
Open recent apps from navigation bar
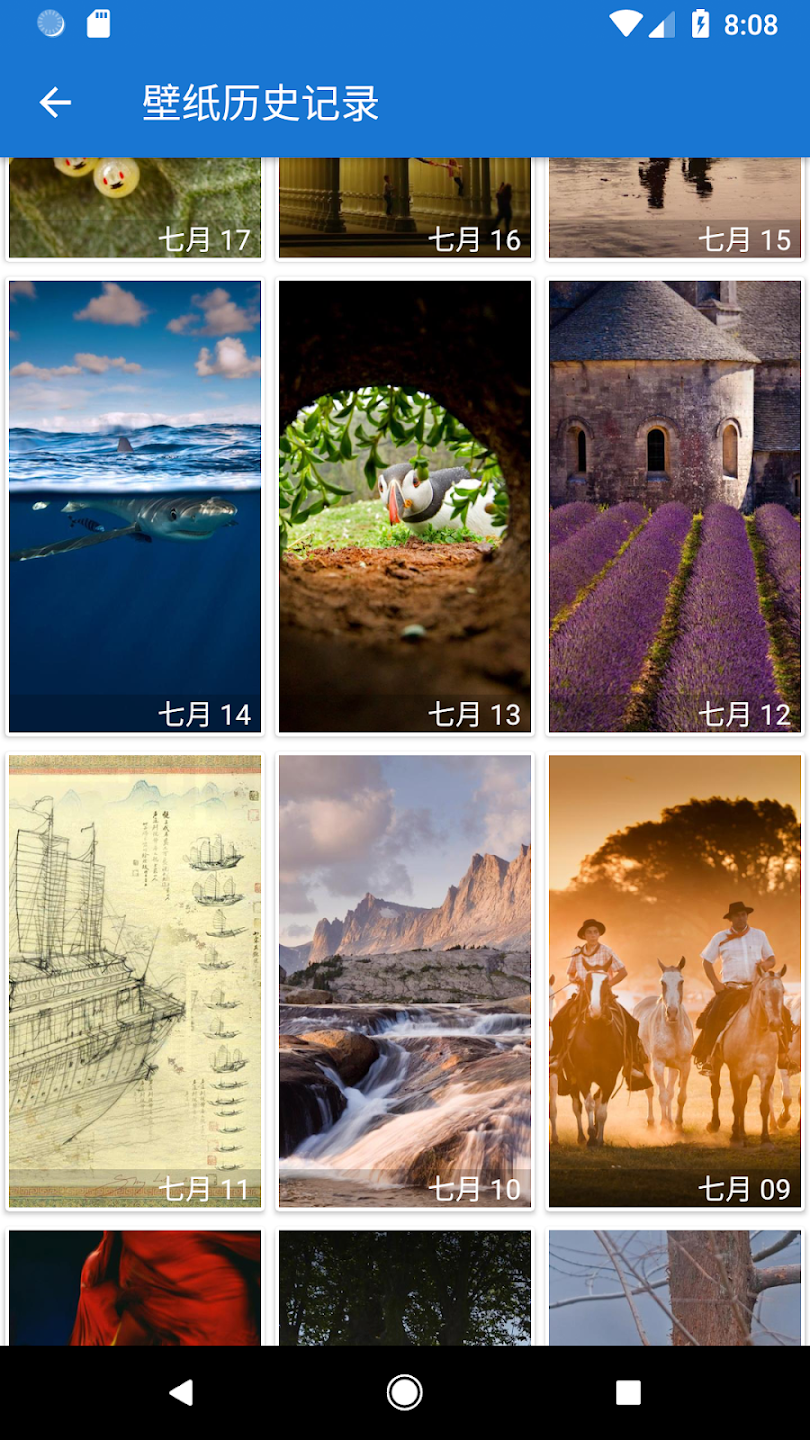click(628, 1392)
